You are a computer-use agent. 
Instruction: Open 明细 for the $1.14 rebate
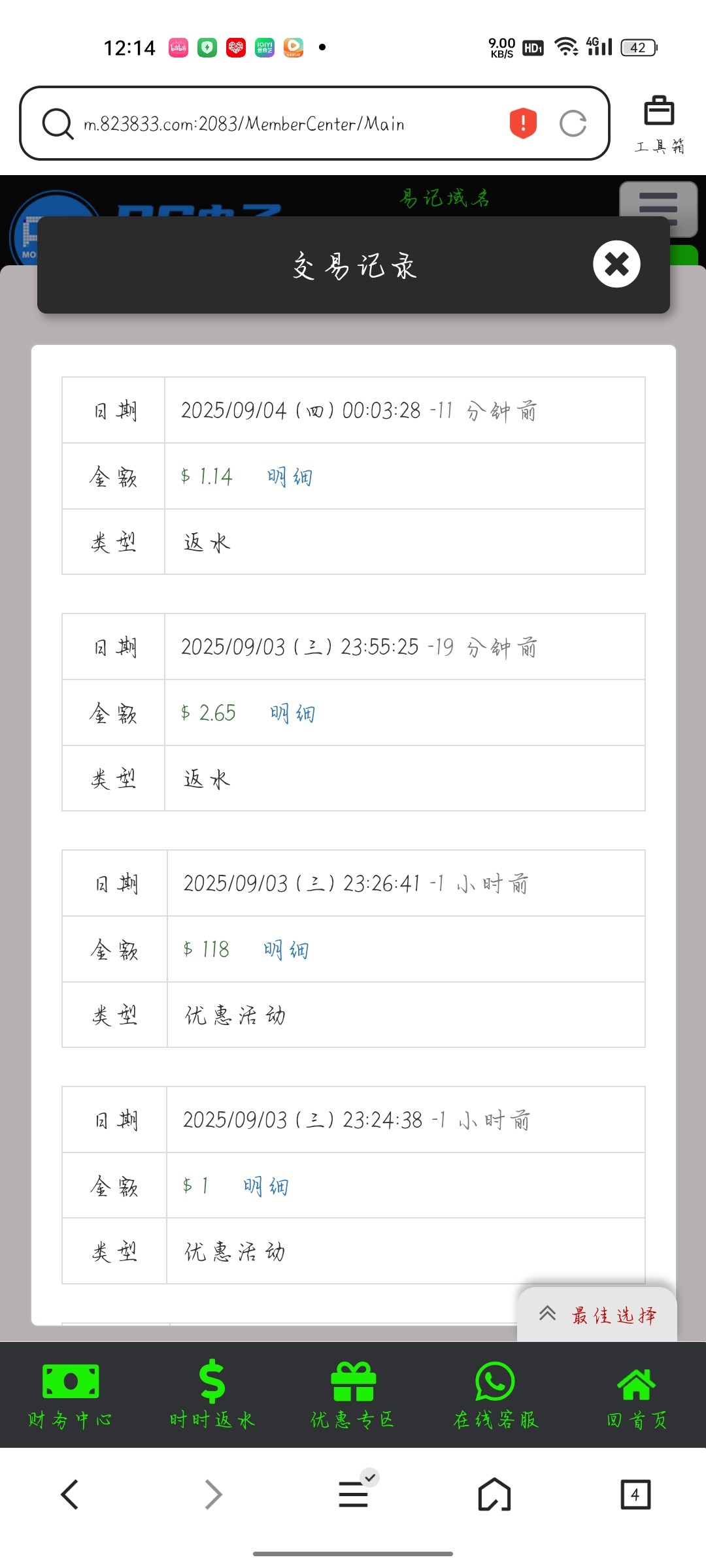pos(289,477)
